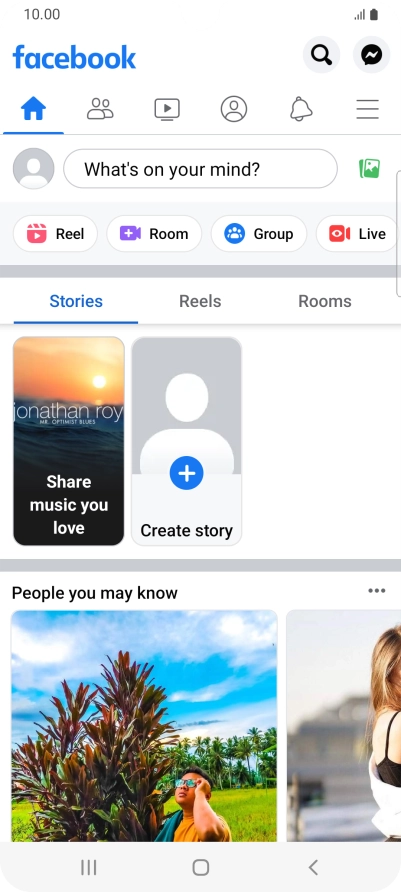The width and height of the screenshot is (401, 892).
Task: Go Live with video
Action: click(x=357, y=234)
